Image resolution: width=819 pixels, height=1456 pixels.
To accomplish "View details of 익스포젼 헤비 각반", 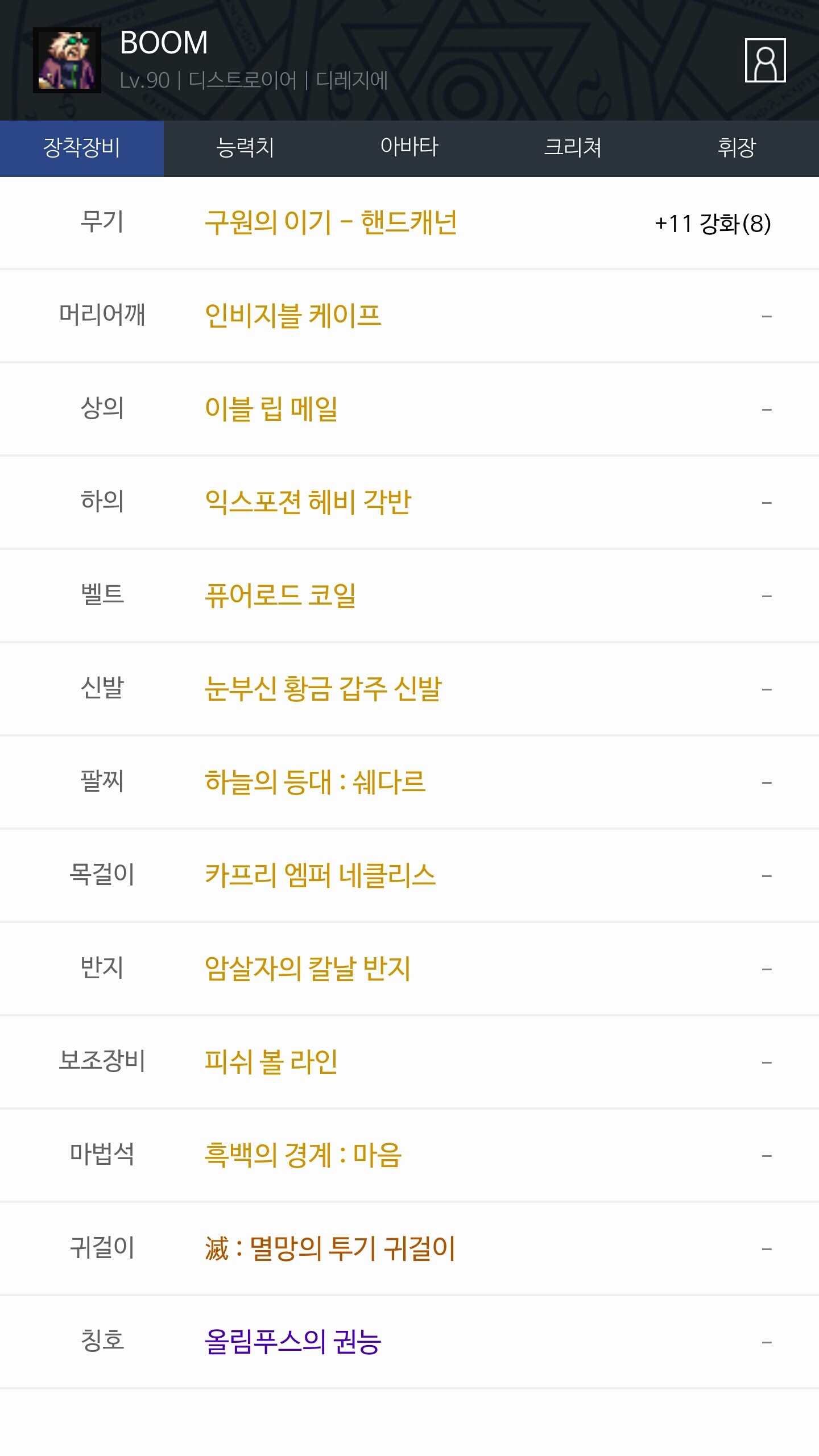I will (x=308, y=502).
